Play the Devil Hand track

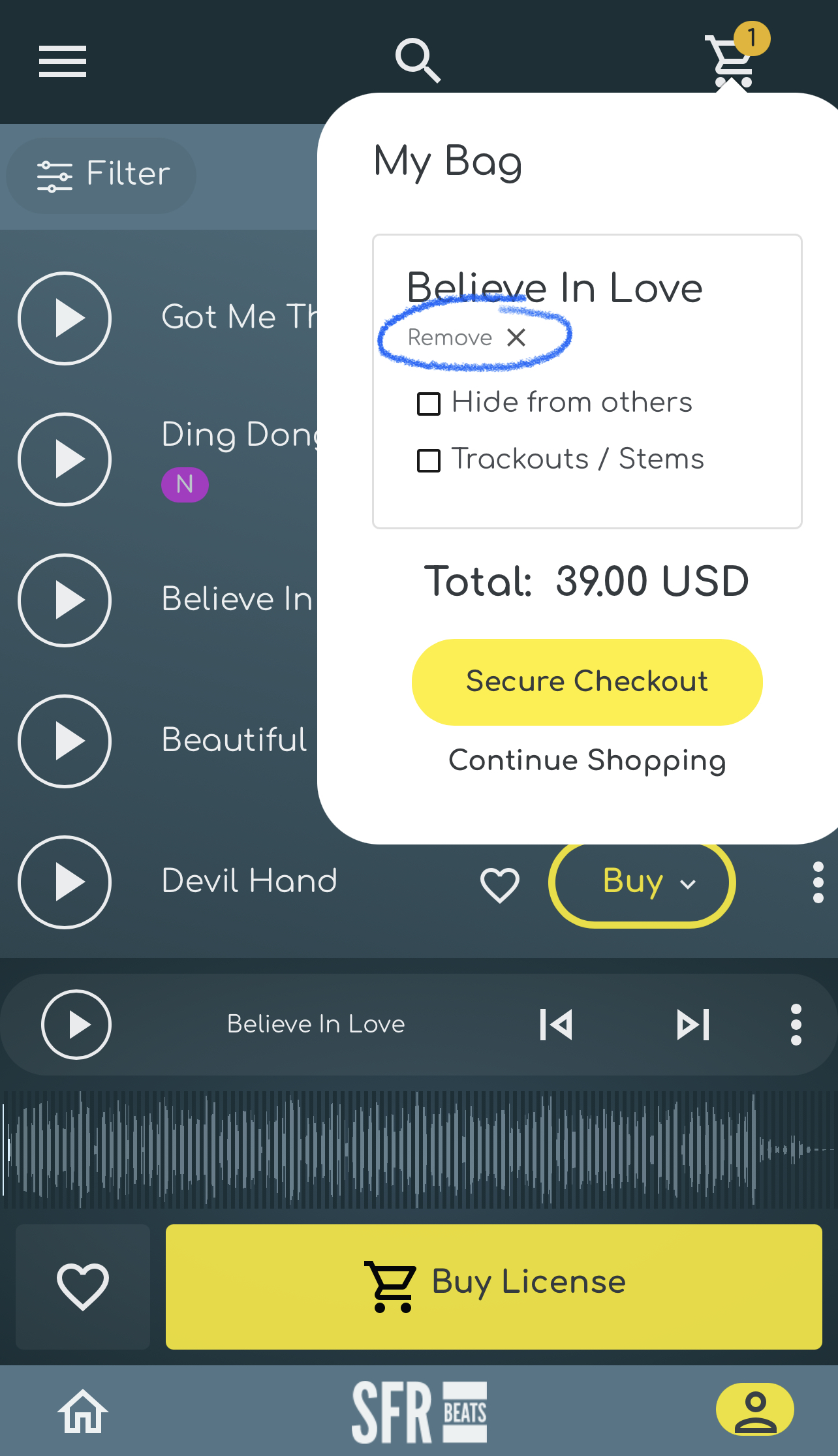tap(65, 882)
